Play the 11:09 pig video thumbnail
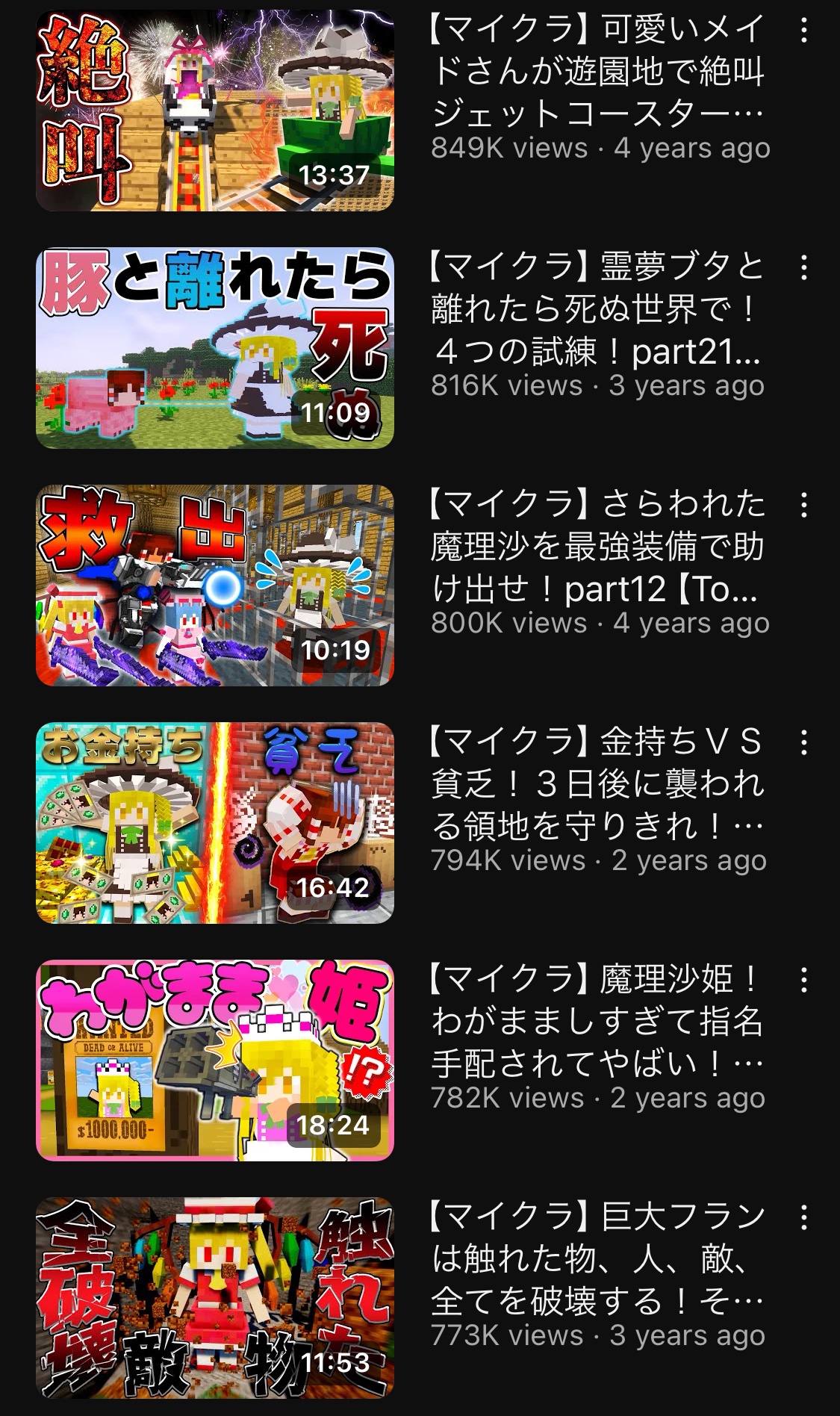 pos(215,348)
